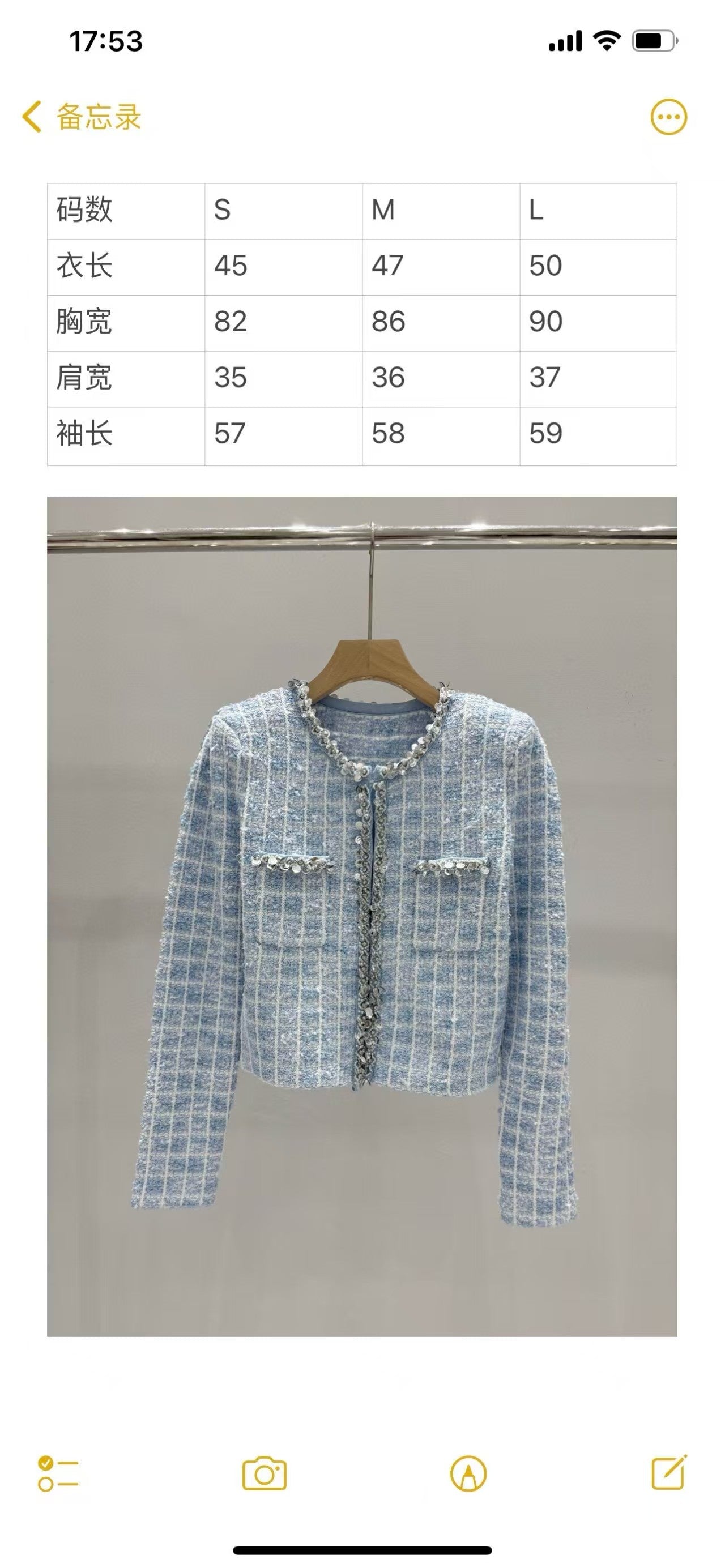Go back to 备忘录 notes list

(x=82, y=116)
